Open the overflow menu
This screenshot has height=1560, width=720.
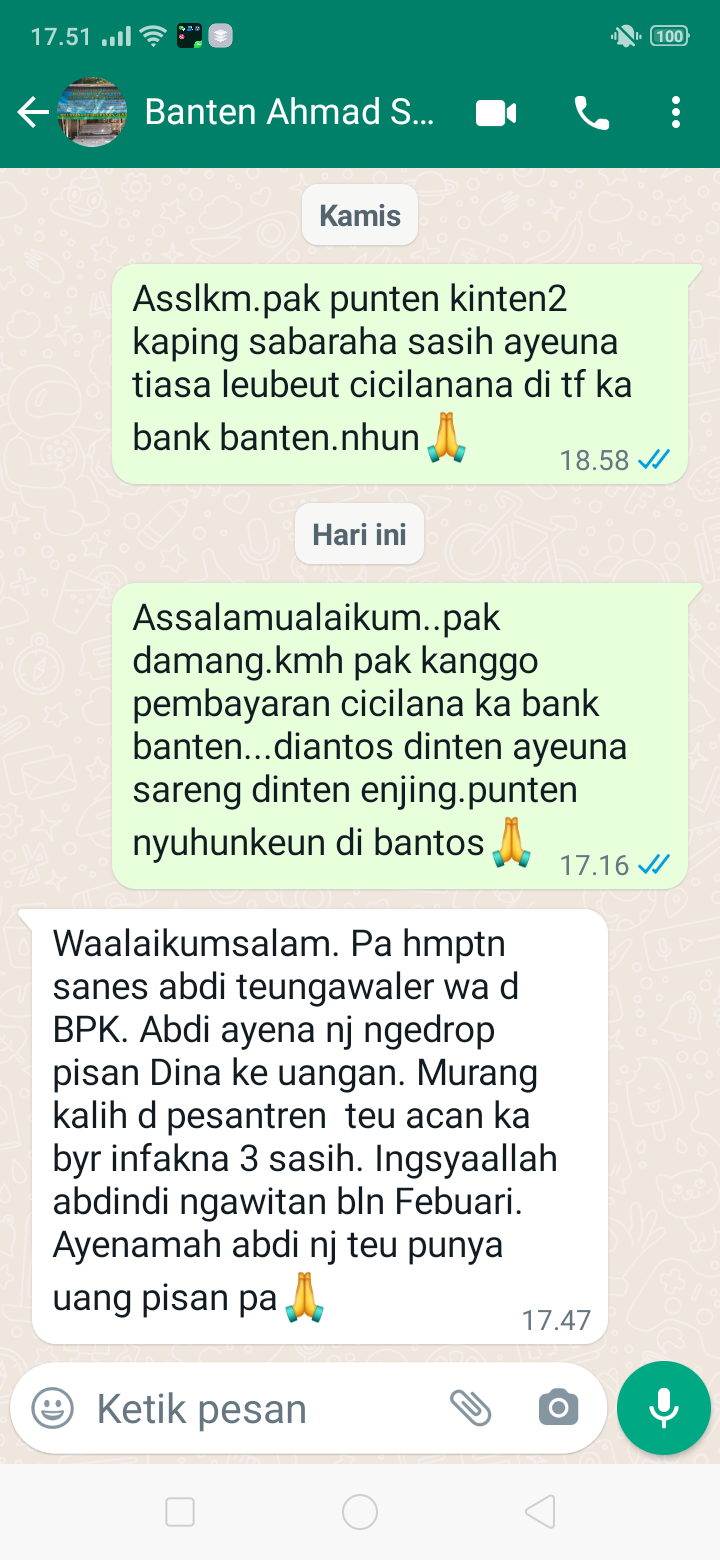(x=676, y=113)
